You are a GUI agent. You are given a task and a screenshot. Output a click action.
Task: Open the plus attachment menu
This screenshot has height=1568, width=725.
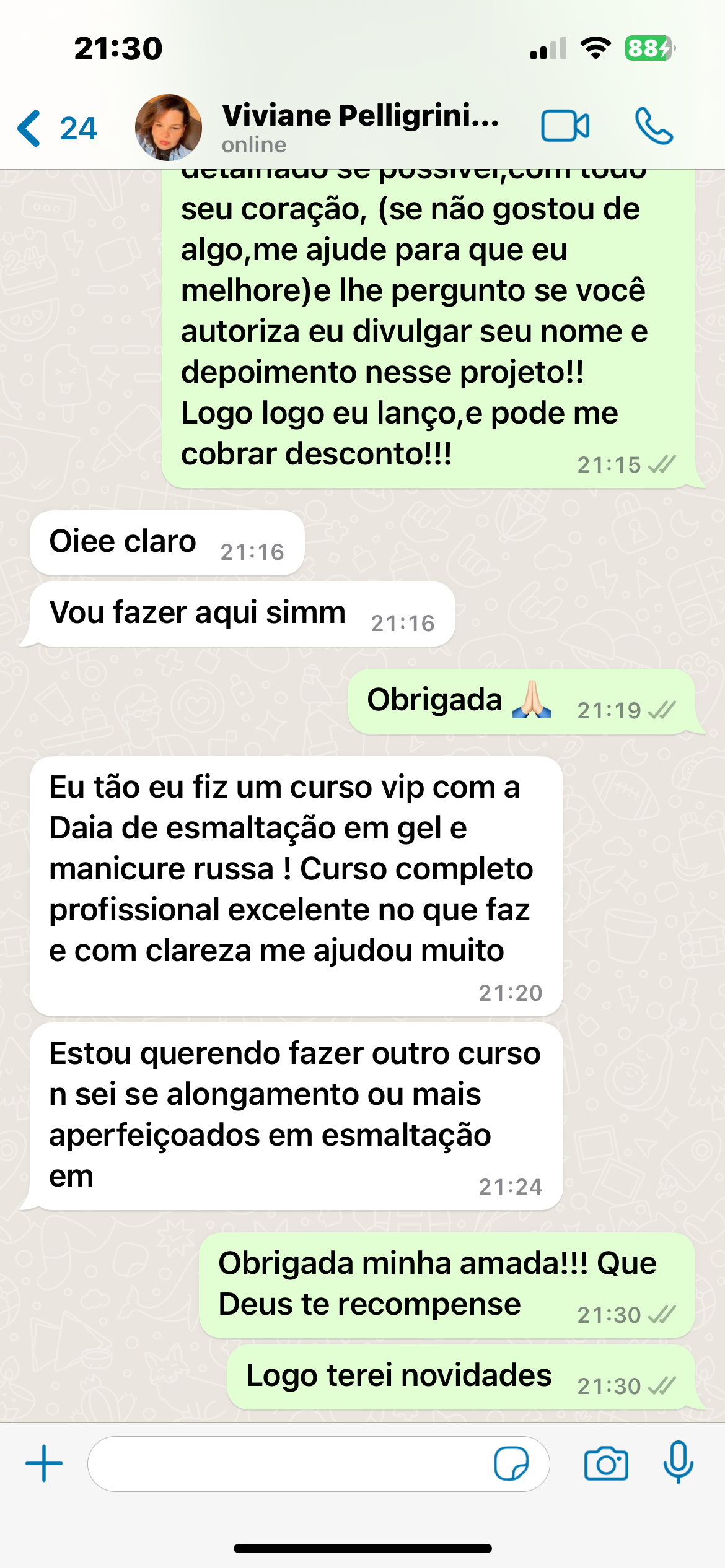point(43,1463)
